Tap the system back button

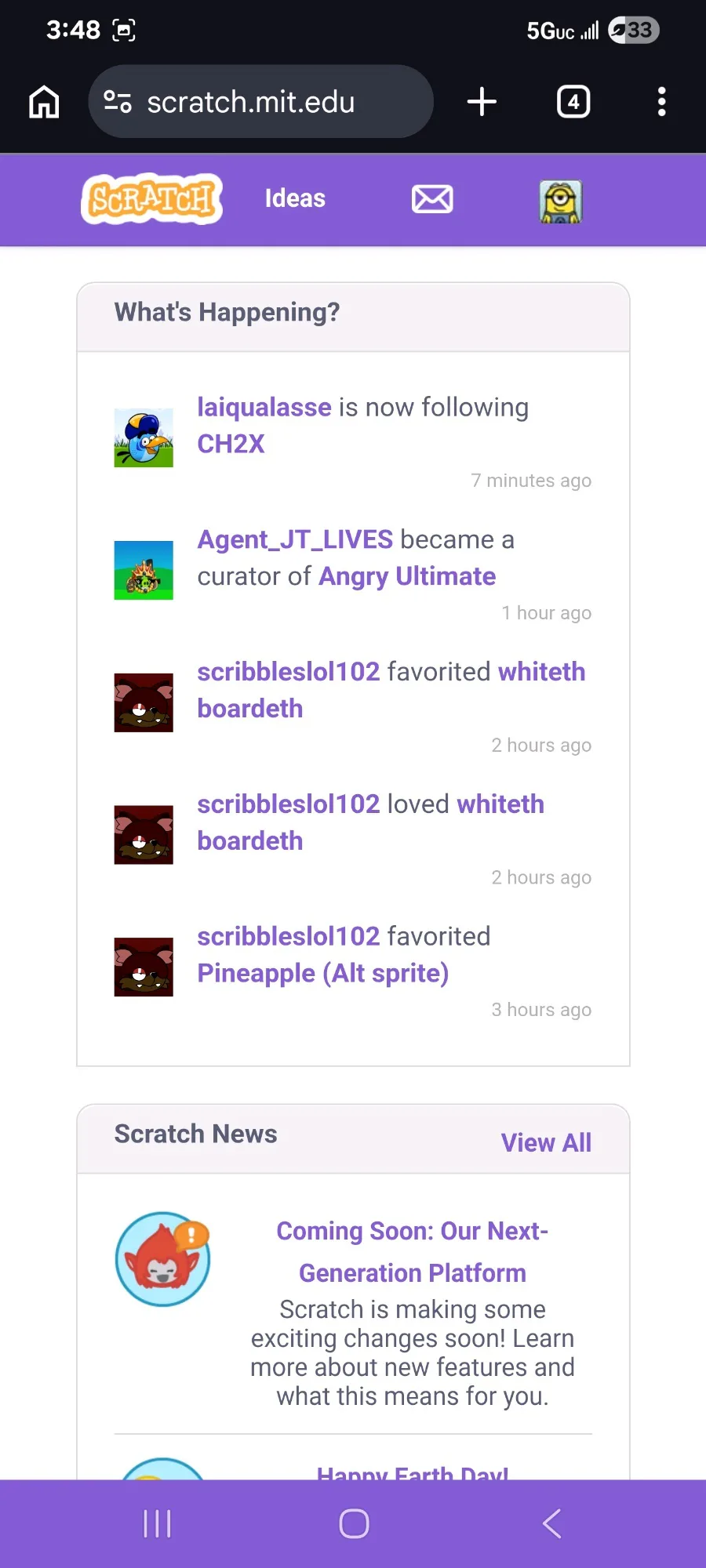point(551,1523)
